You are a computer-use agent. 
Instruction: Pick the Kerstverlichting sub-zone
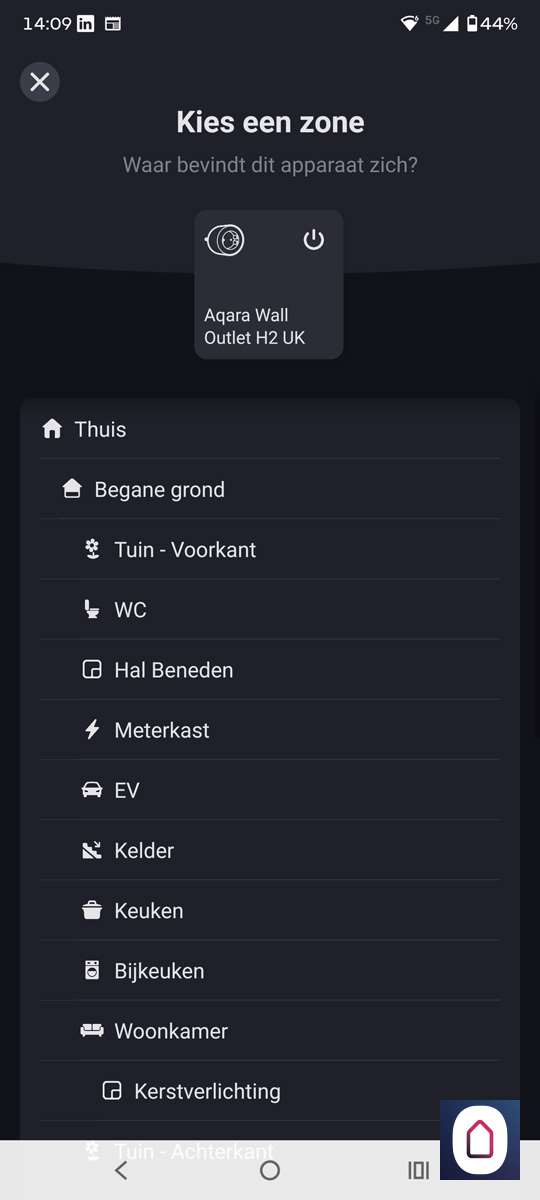[300, 1090]
